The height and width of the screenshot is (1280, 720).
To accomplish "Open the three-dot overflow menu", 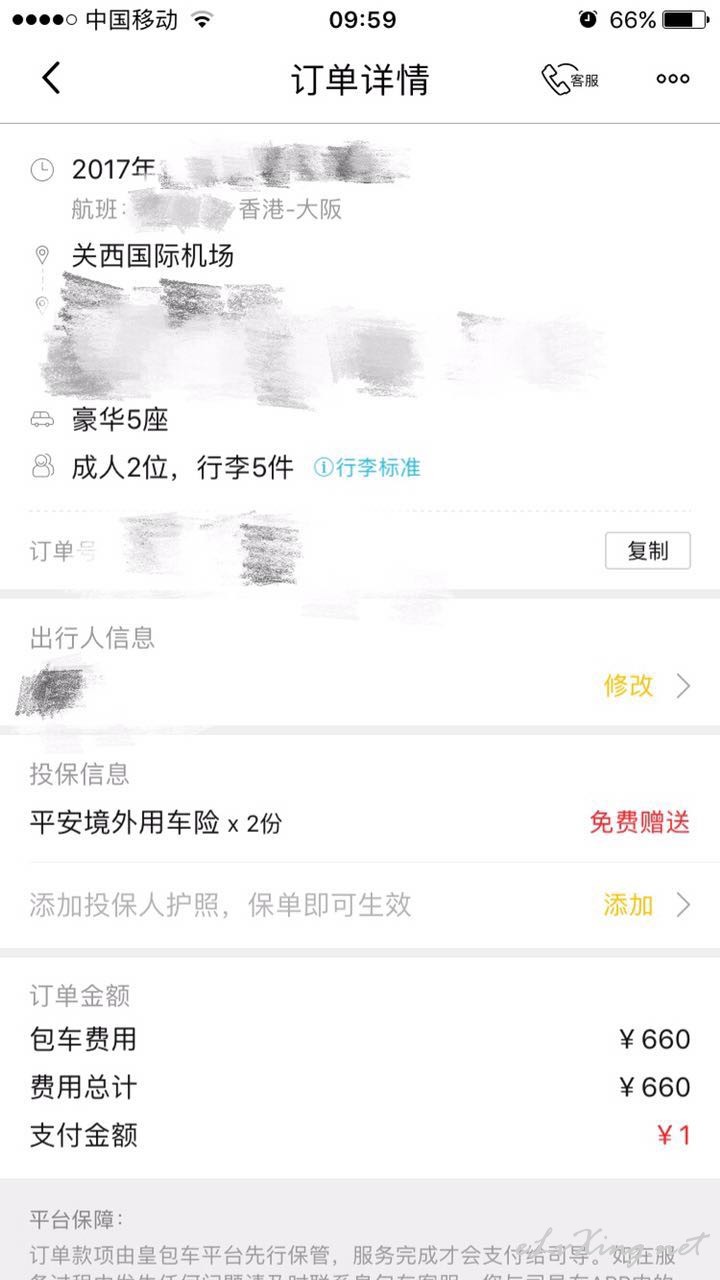I will pos(673,79).
